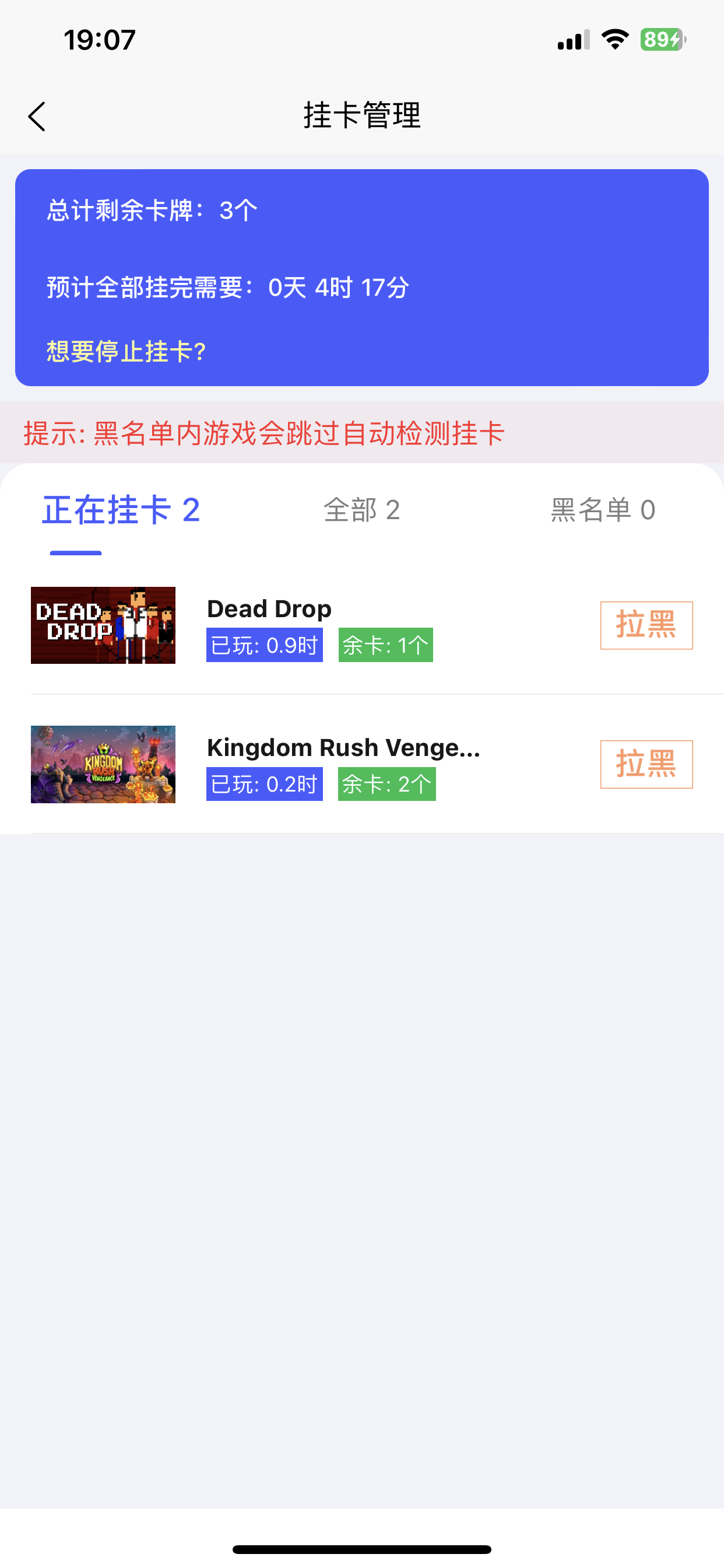724x1568 pixels.
Task: Open the Kingdom Rush Vengeance row
Action: (362, 764)
